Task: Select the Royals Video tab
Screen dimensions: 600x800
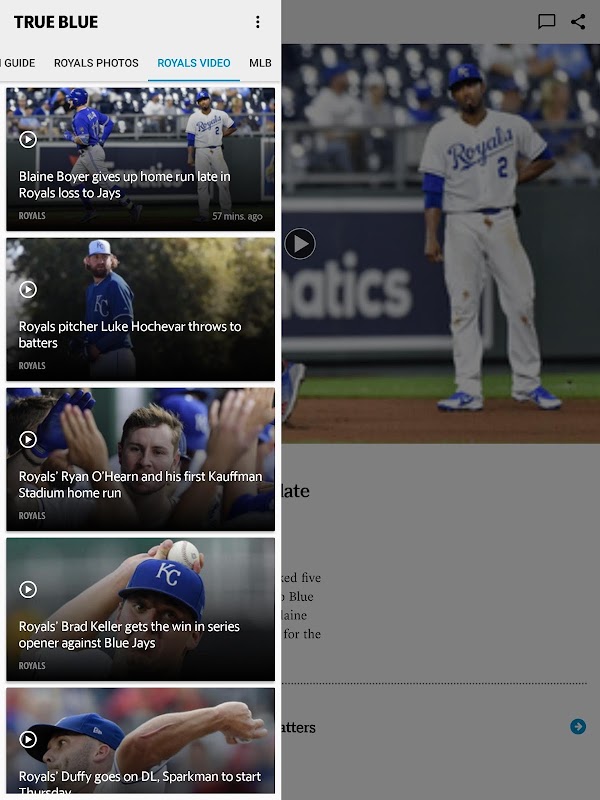Action: [194, 63]
